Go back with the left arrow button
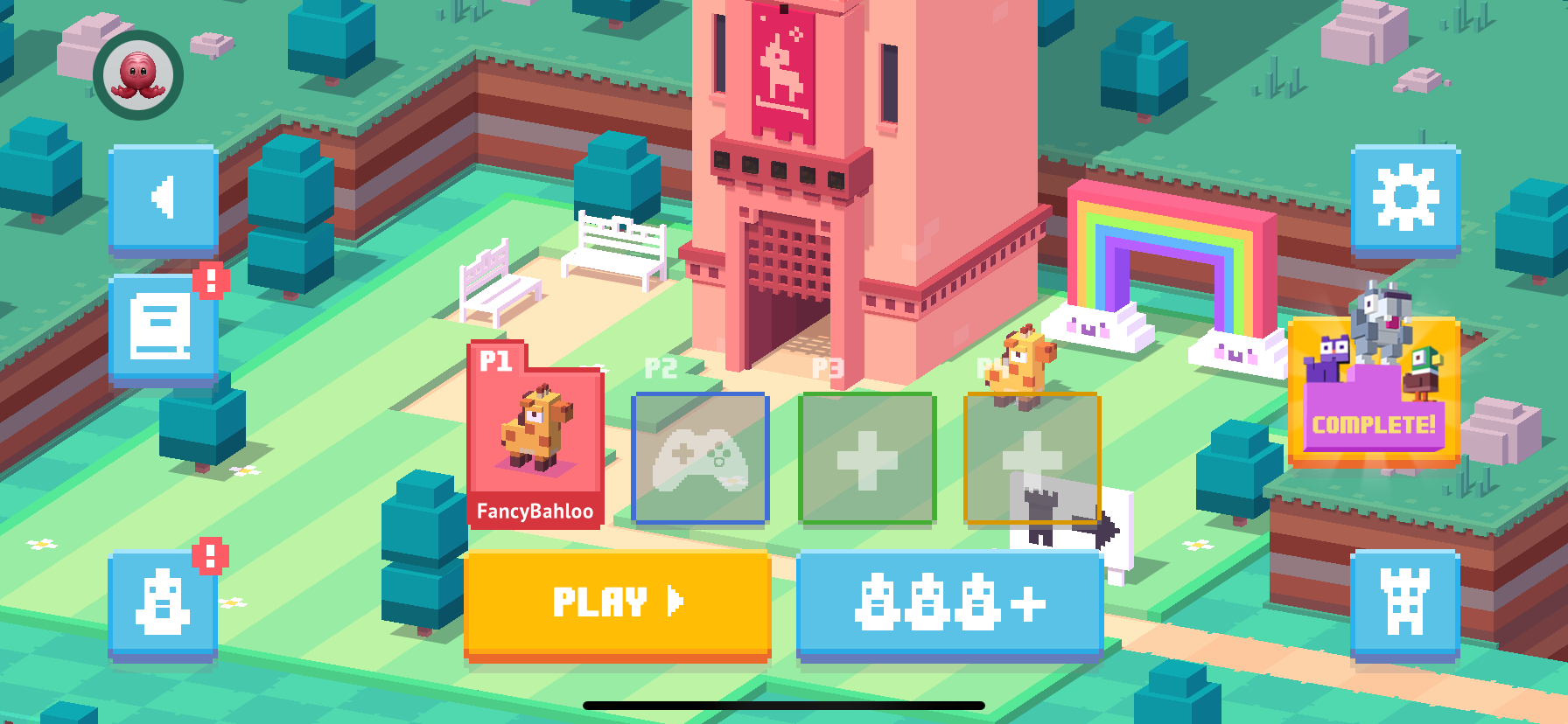Screen dimensions: 1568x724 pos(164,198)
